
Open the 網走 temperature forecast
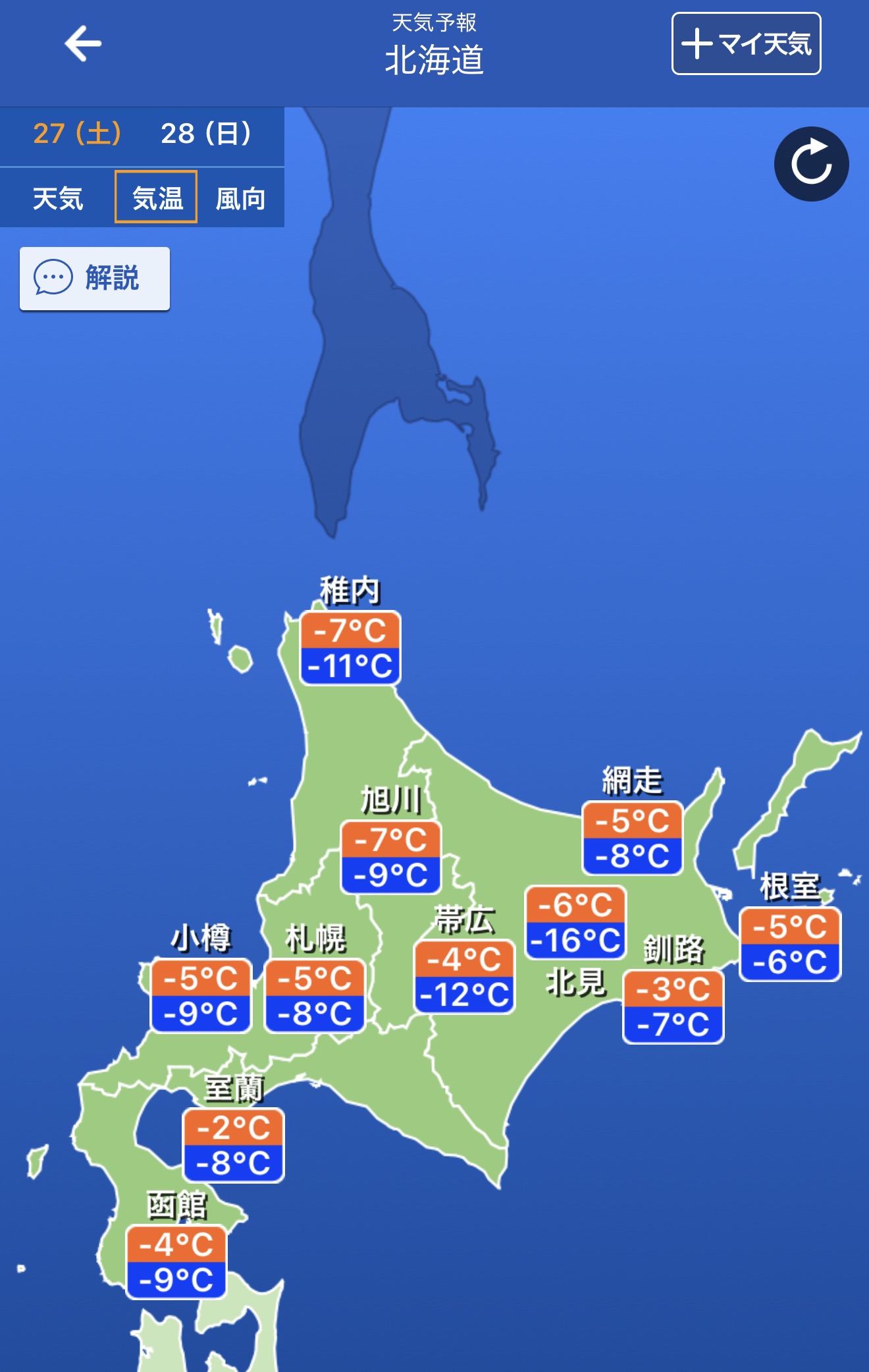[x=632, y=838]
